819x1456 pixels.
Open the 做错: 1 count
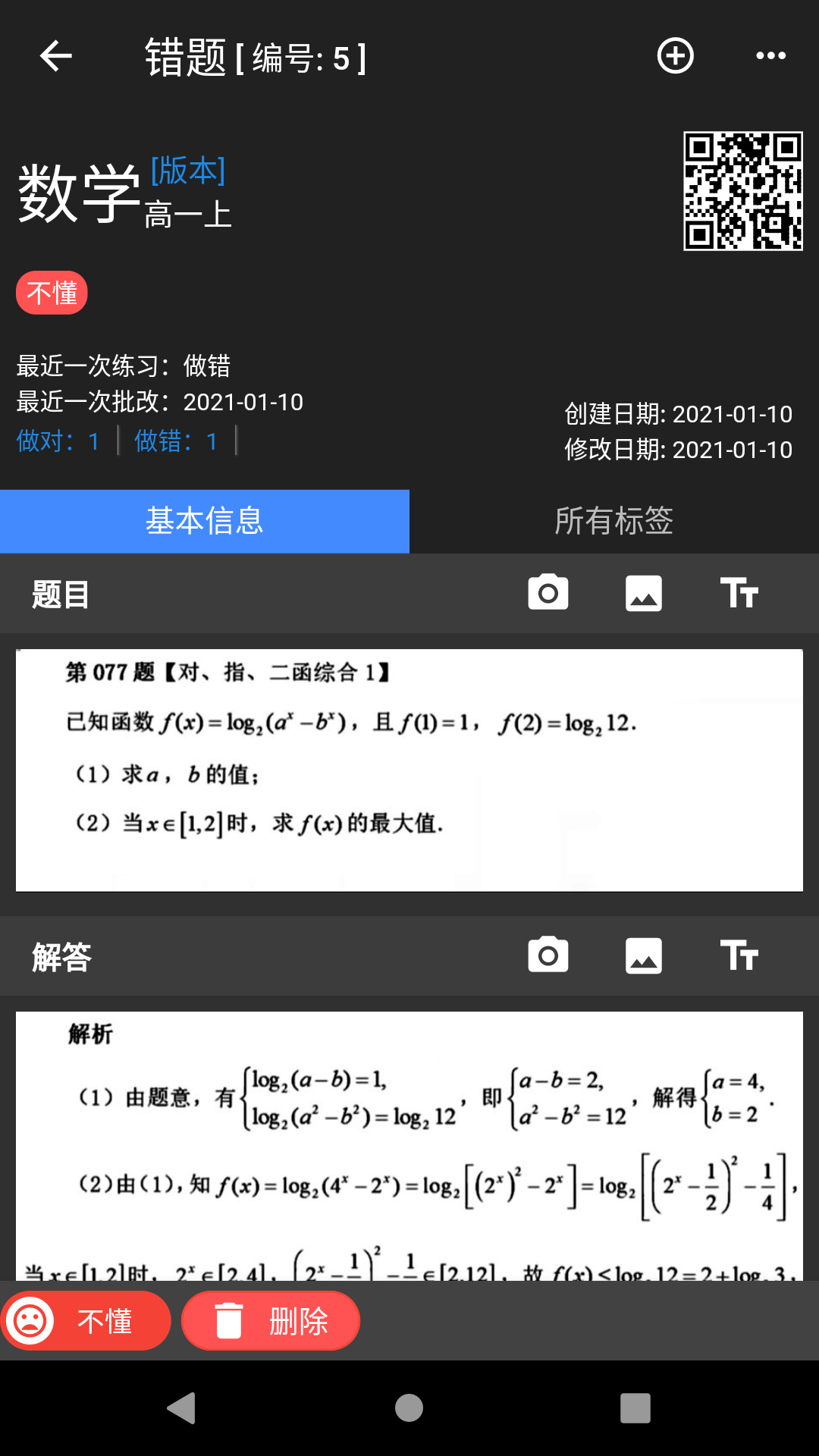click(176, 441)
